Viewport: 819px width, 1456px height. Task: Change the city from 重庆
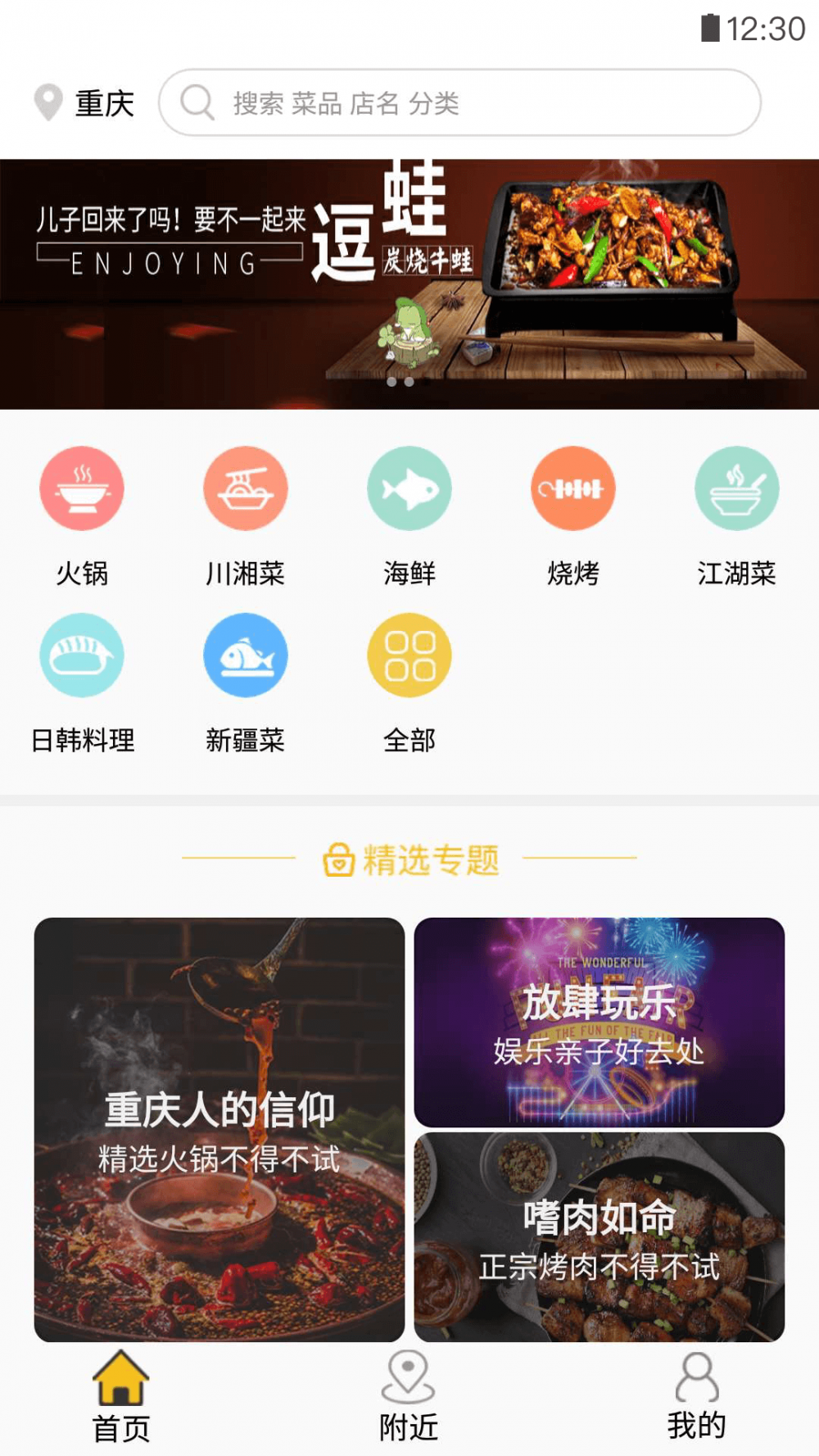click(x=85, y=103)
